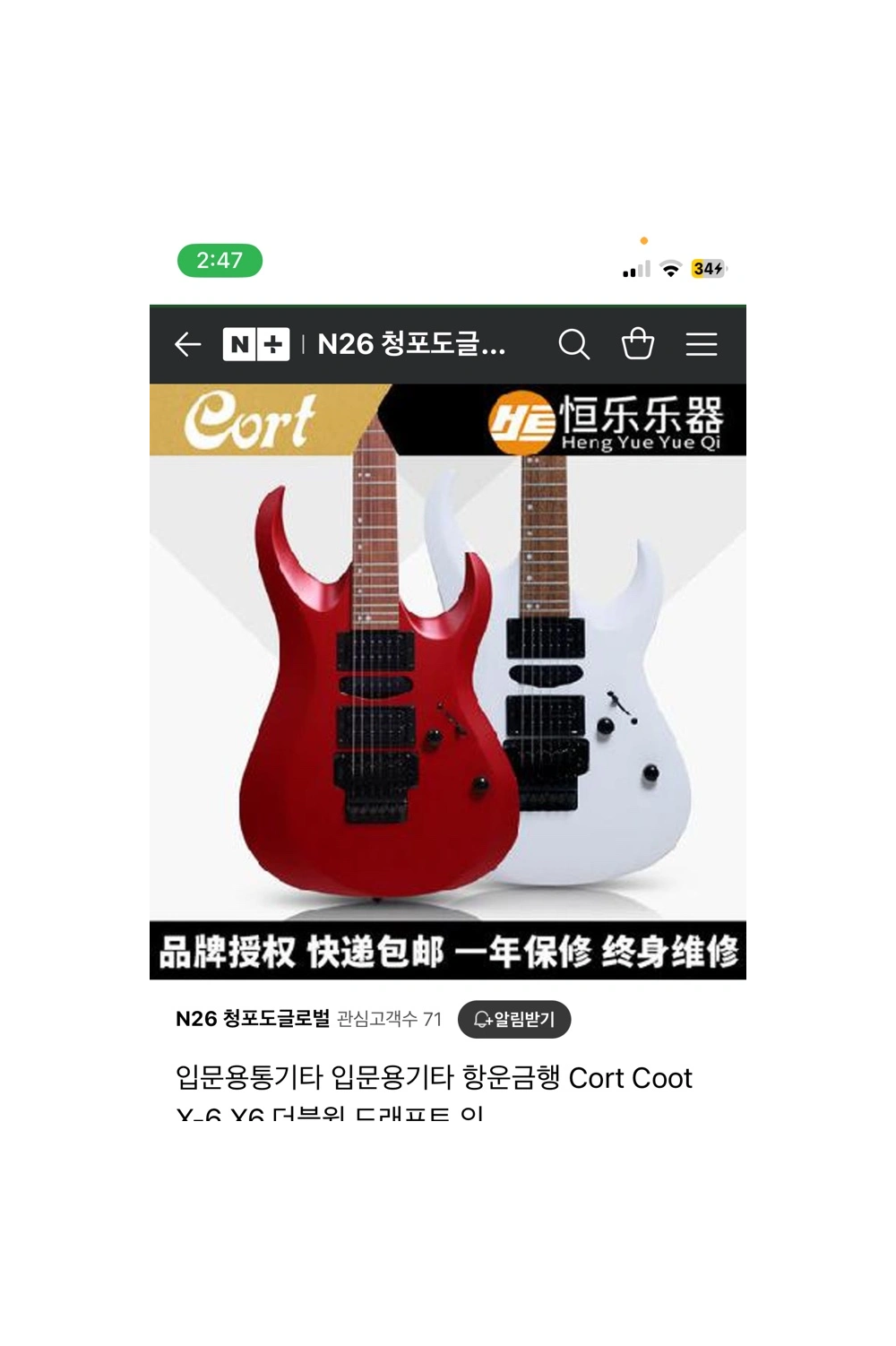896x1346 pixels.
Task: Open the search magnifier icon
Action: tap(573, 344)
